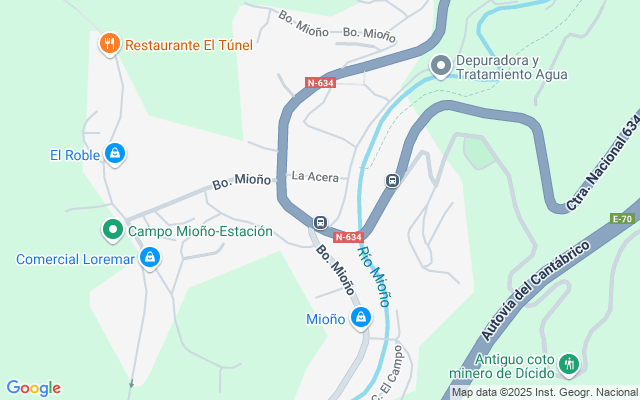Open the Google logo link
Screen dimensions: 640x400
[33, 388]
